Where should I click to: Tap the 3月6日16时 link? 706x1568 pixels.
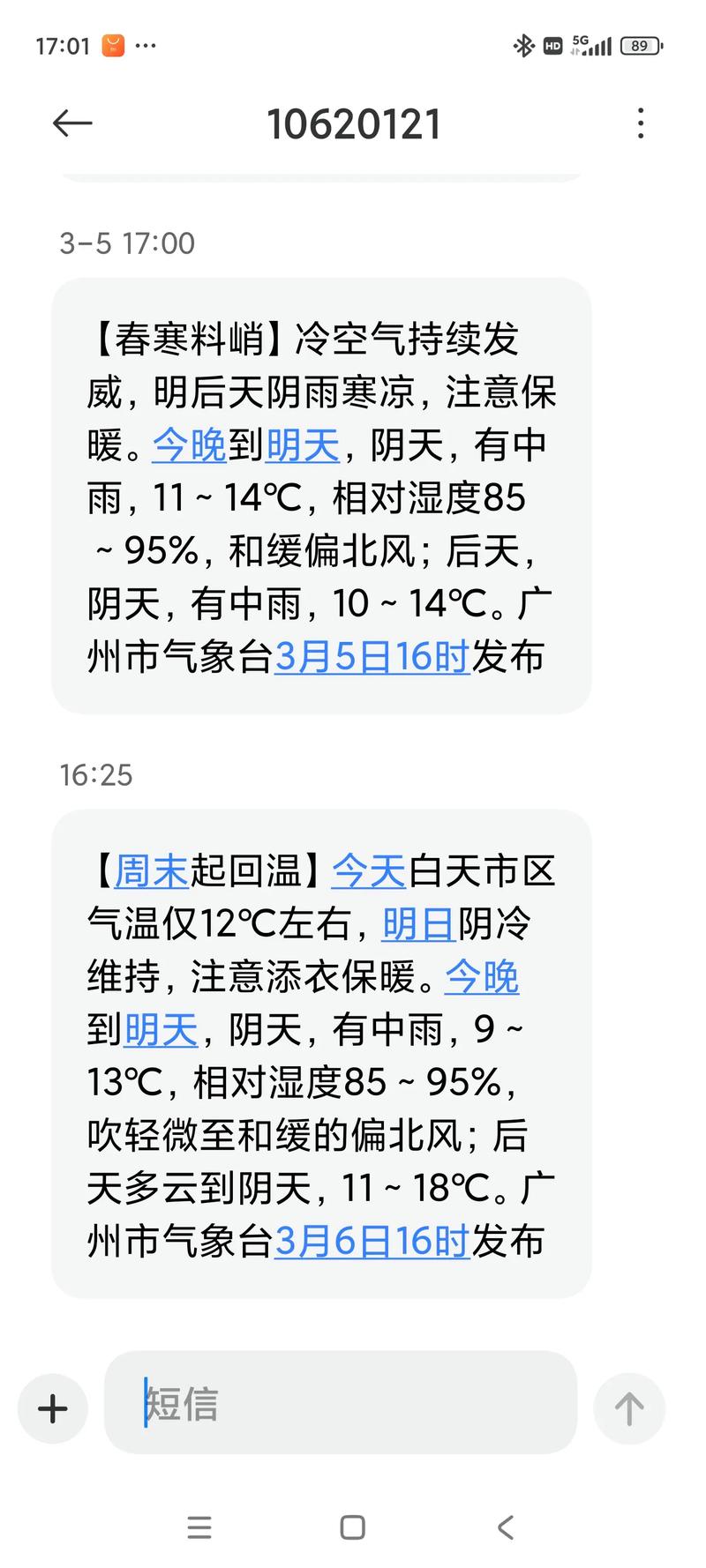[371, 1240]
